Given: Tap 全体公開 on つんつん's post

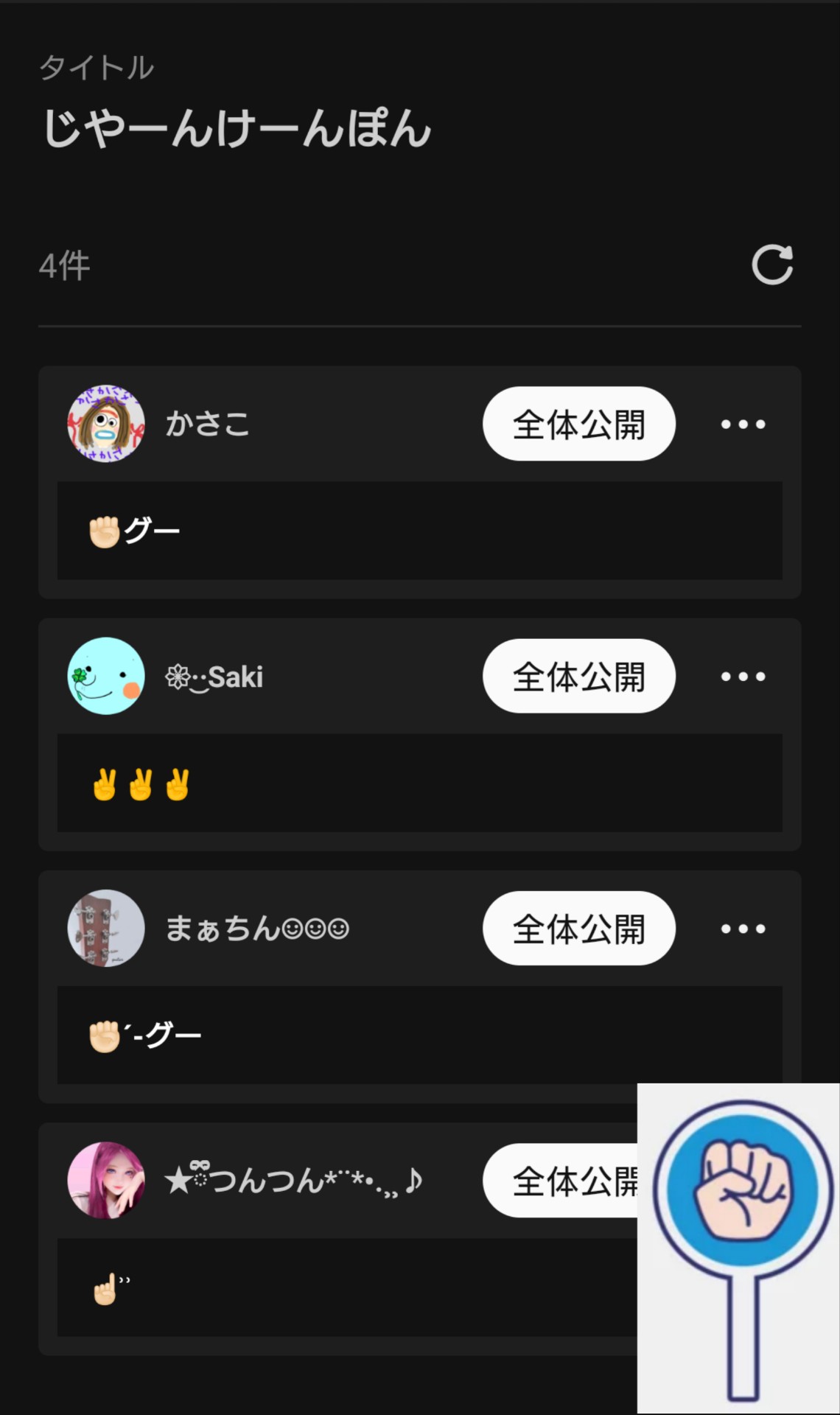Looking at the screenshot, I should (x=561, y=1181).
